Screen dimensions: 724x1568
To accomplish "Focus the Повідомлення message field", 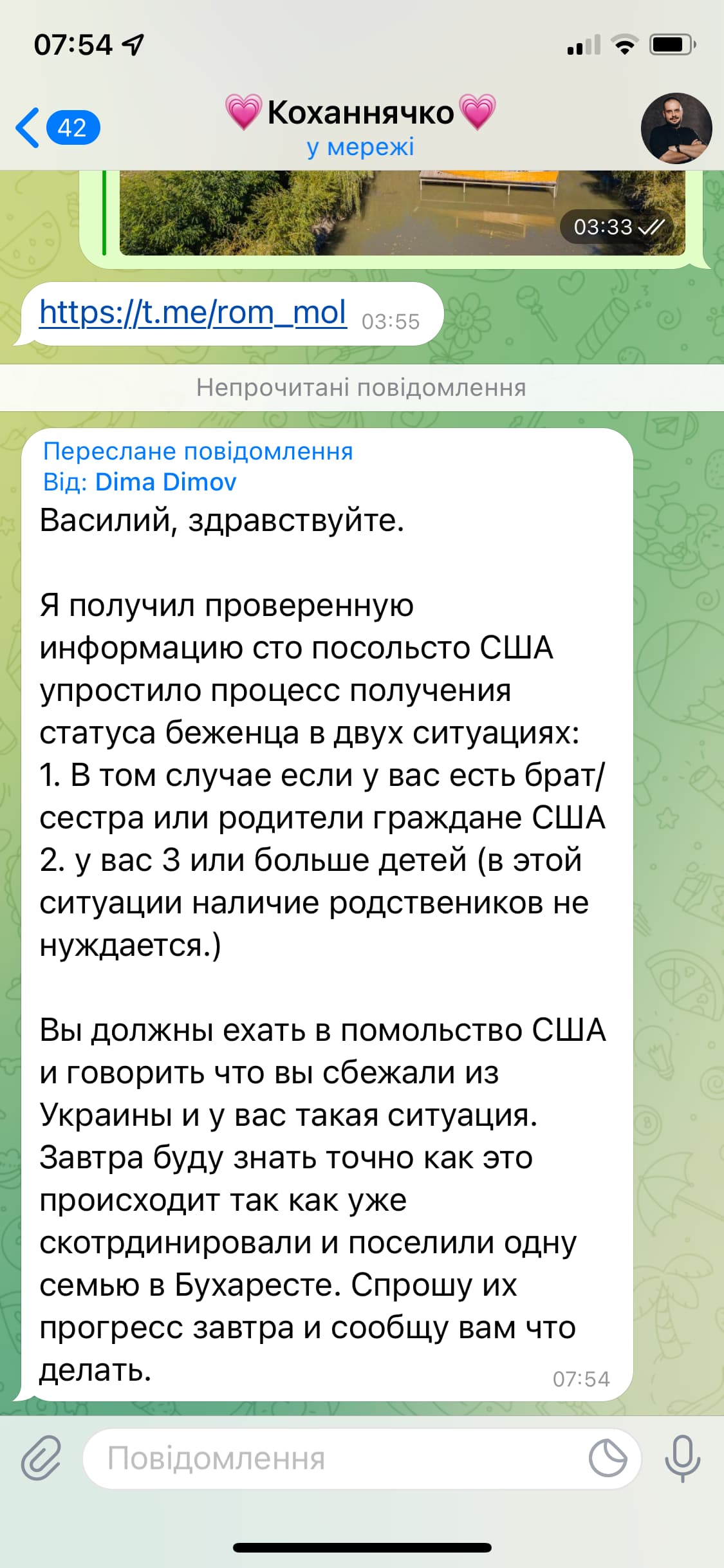I will [335, 1459].
